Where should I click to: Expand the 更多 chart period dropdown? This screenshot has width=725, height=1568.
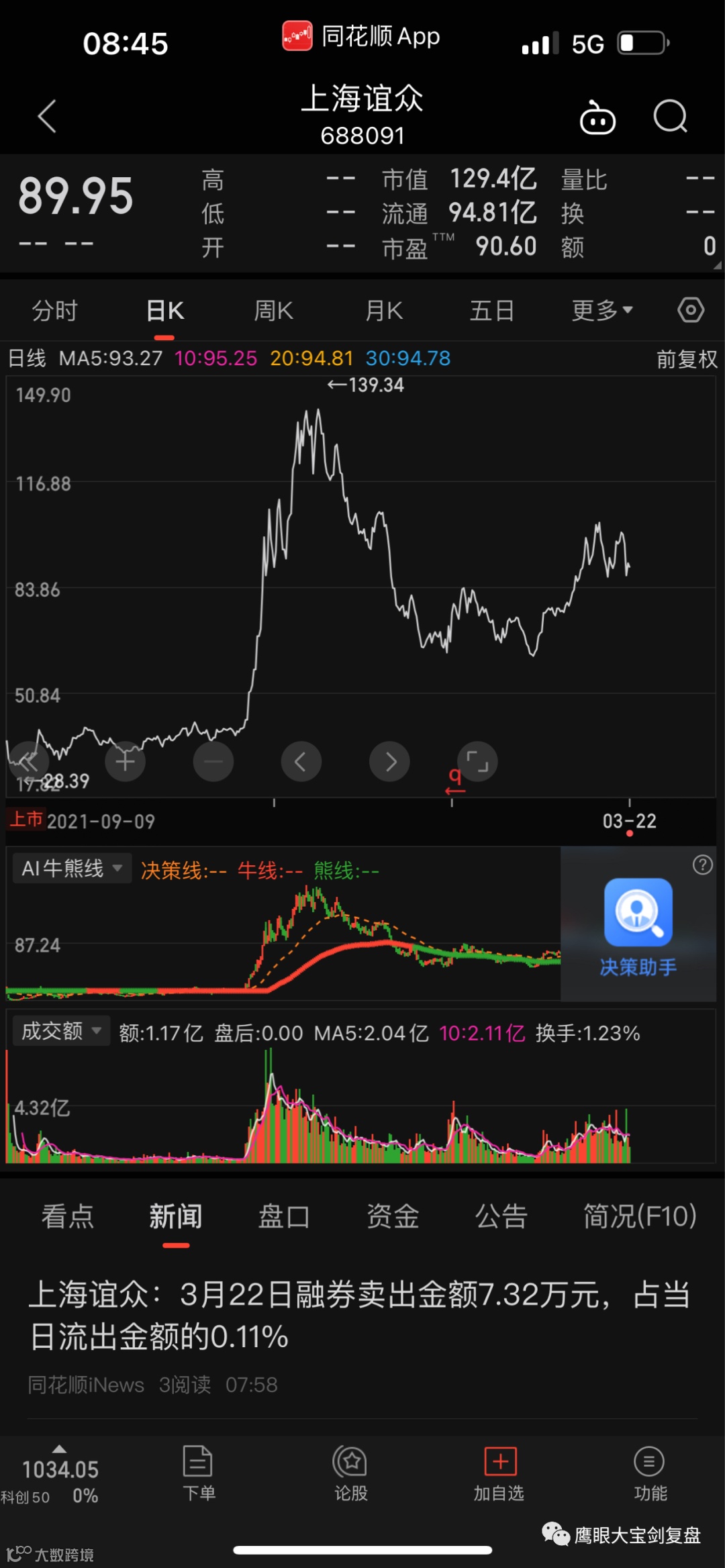[602, 311]
